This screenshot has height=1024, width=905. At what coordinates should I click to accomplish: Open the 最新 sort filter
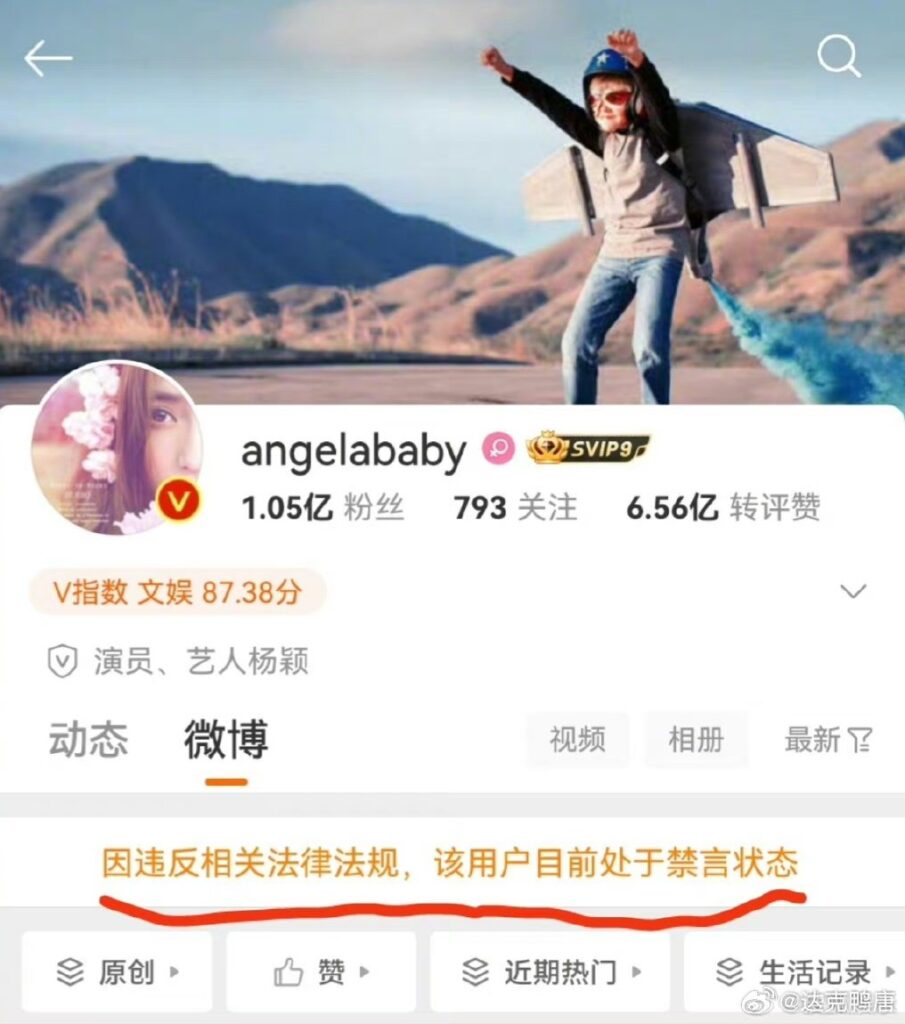tap(828, 740)
